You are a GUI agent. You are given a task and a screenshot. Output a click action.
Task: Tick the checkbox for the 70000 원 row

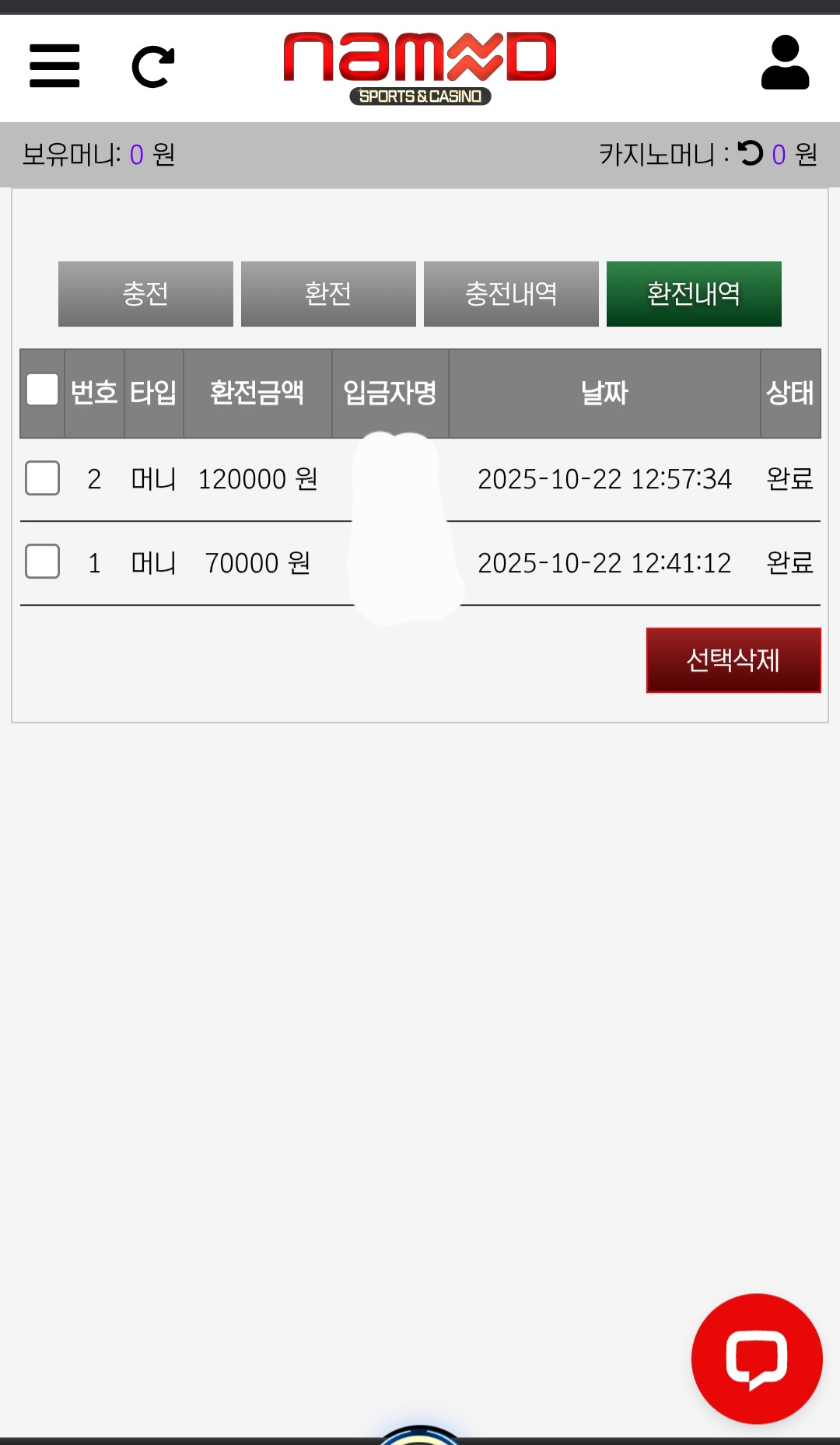point(43,562)
